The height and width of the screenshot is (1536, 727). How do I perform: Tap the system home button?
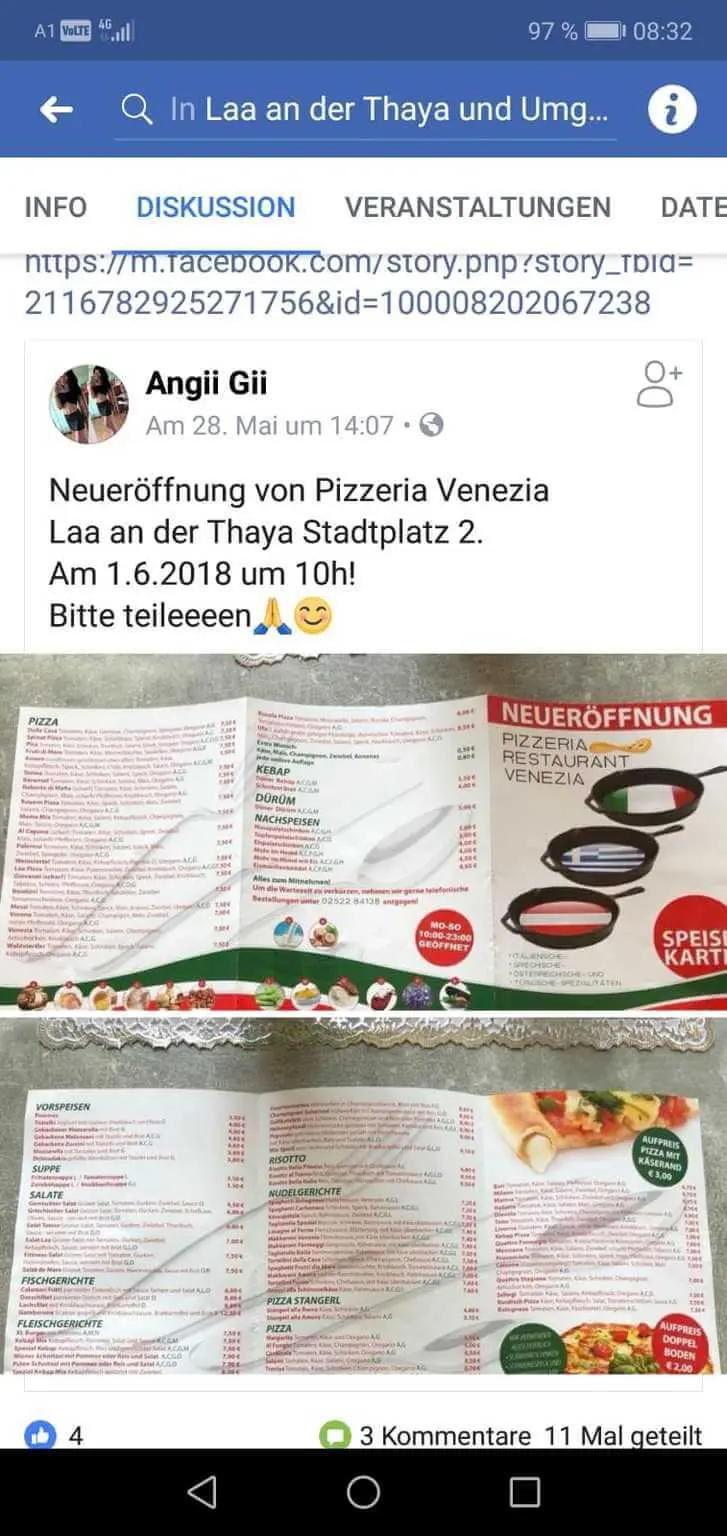coord(363,1492)
